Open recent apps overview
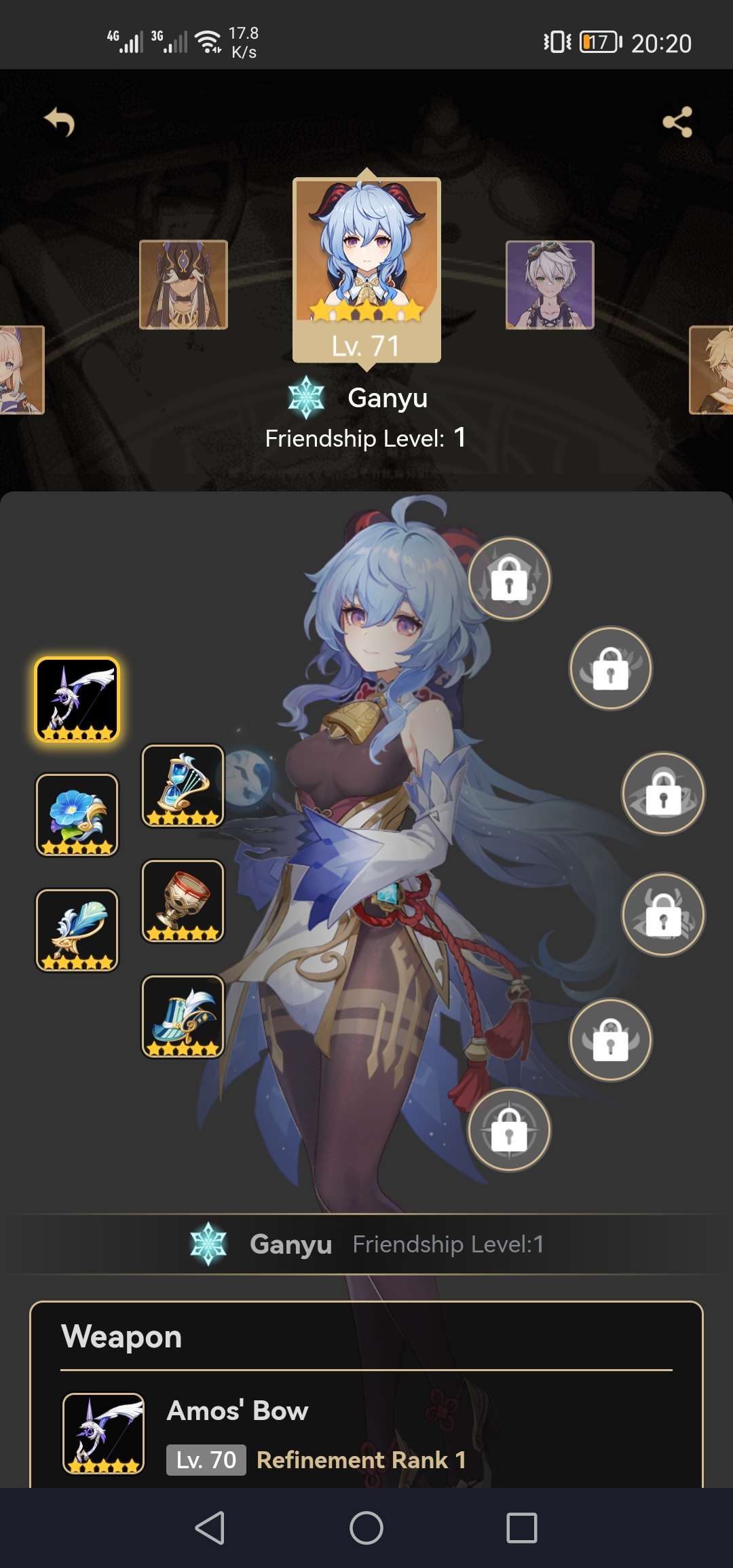The image size is (733, 1568). pos(522,1528)
